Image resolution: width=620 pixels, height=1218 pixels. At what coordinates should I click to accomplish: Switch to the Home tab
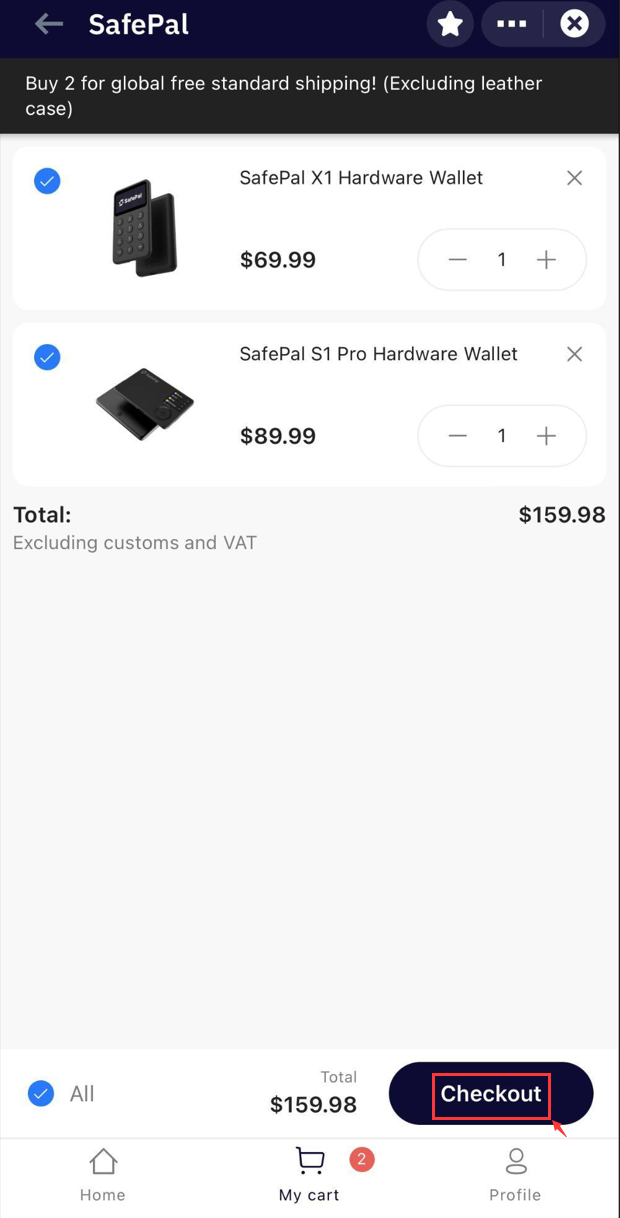[103, 1174]
